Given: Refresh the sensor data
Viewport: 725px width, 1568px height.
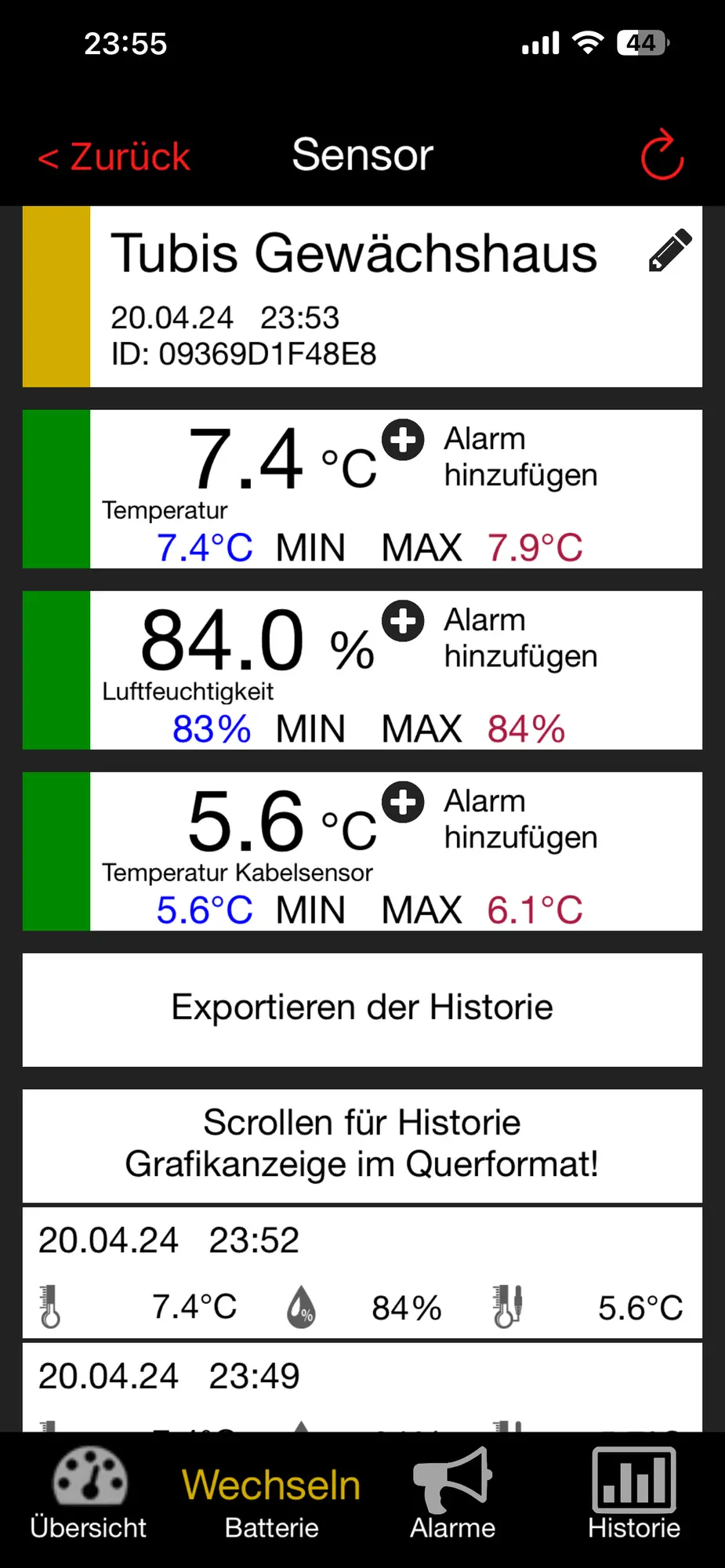Looking at the screenshot, I should click(662, 155).
